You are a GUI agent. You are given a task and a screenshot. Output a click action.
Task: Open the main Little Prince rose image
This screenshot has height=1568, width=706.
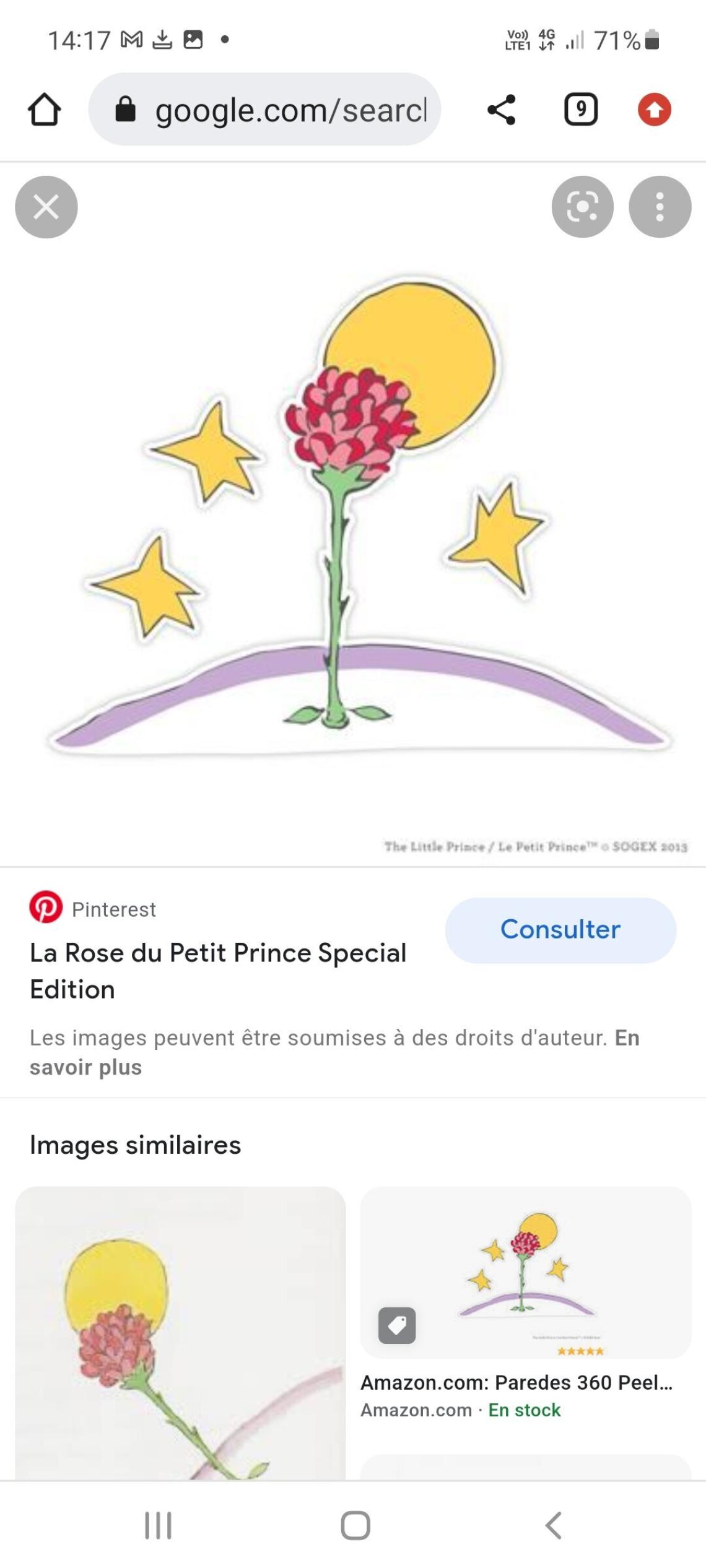(353, 514)
